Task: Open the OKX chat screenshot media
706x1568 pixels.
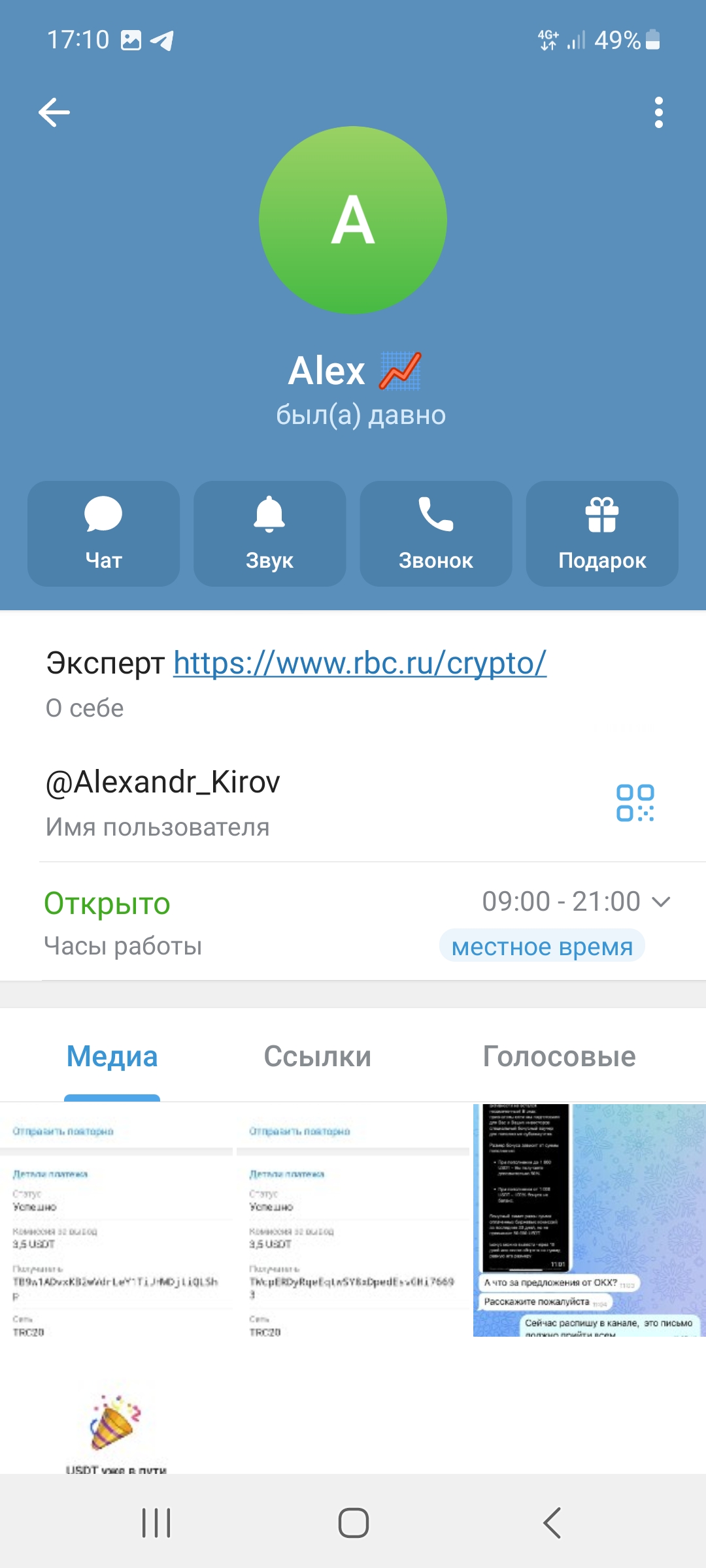Action: click(x=589, y=1220)
